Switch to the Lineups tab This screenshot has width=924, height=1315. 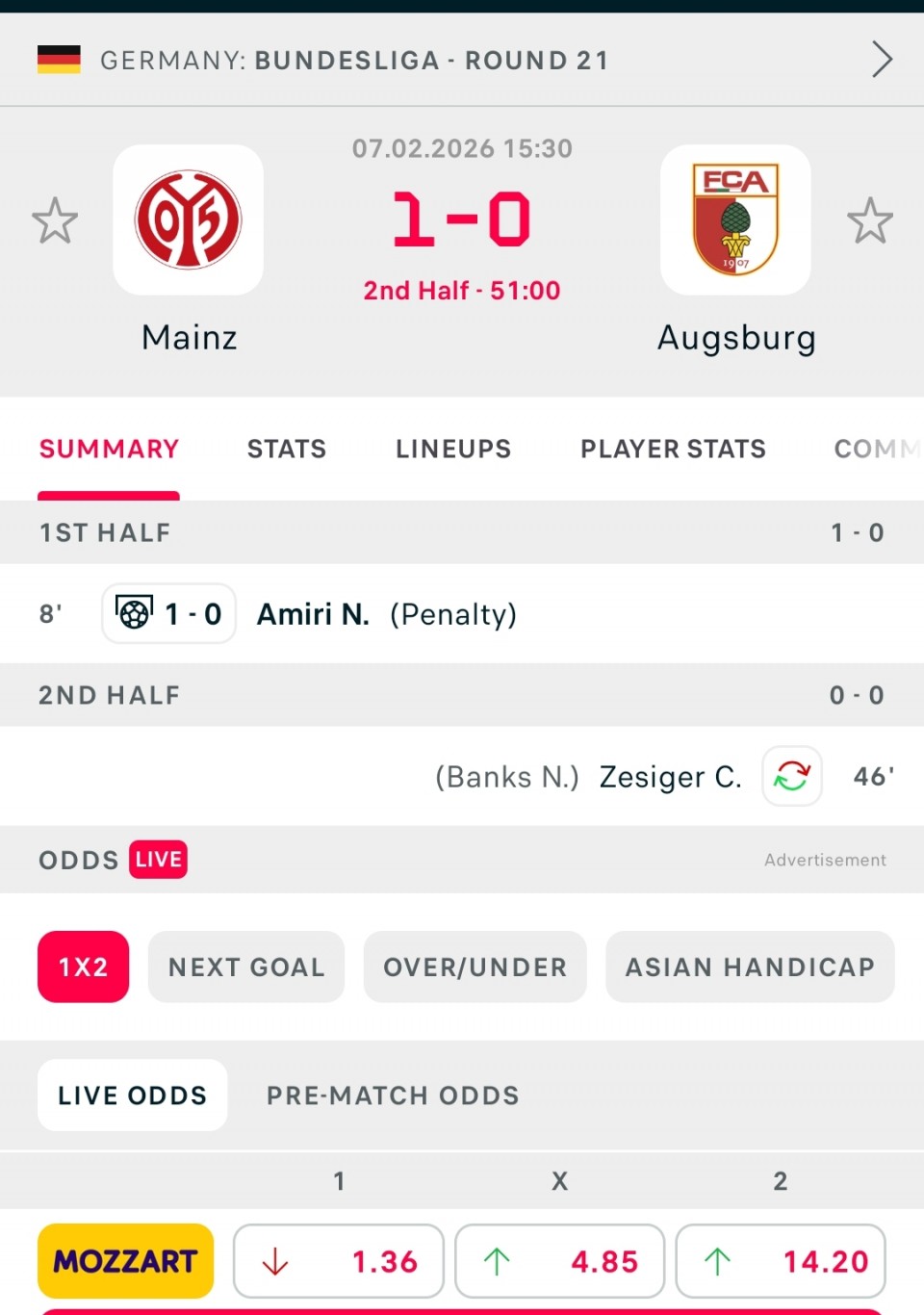point(453,449)
